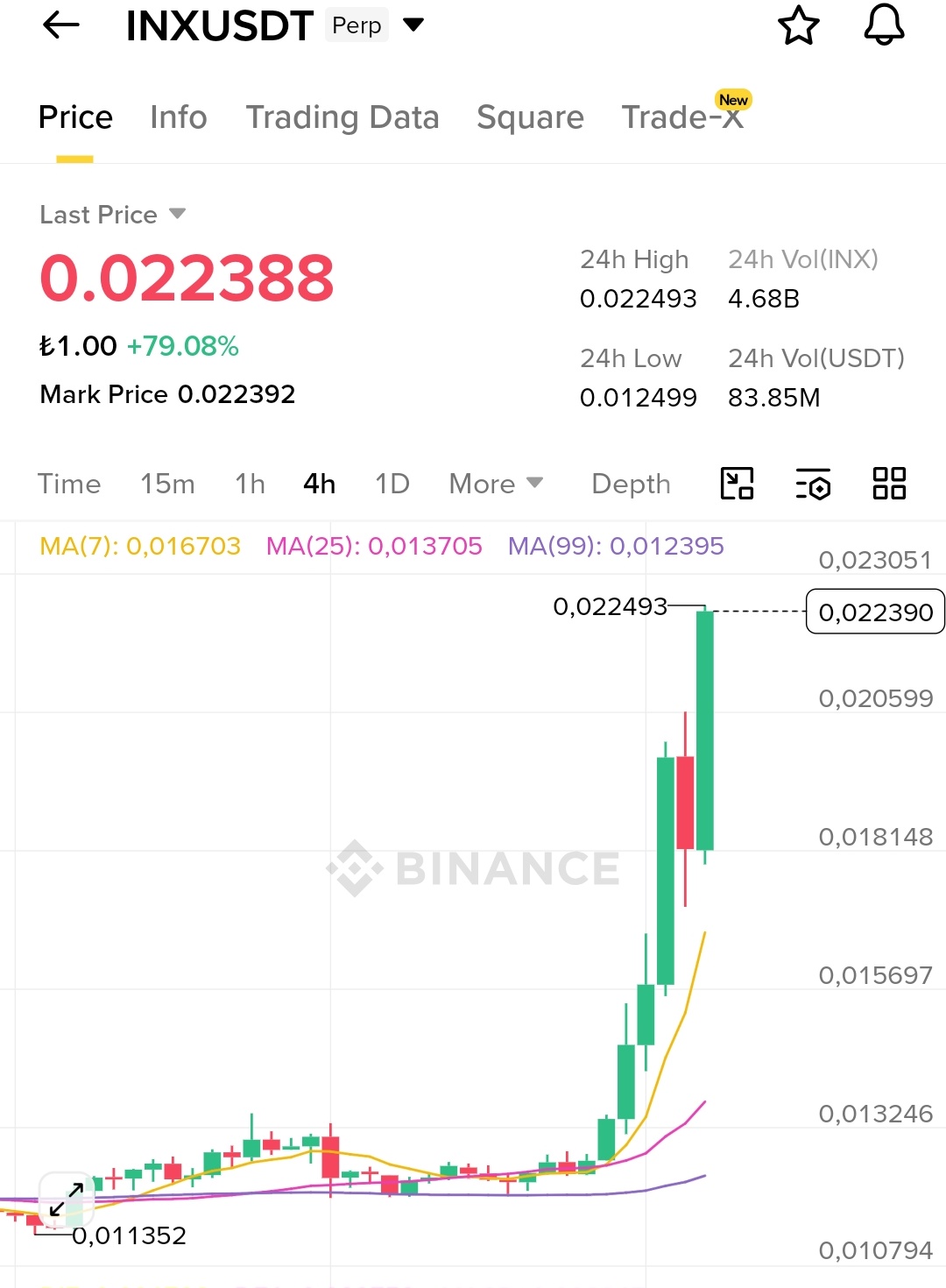Expand the More intervals dropdown
946x1288 pixels.
tap(496, 484)
